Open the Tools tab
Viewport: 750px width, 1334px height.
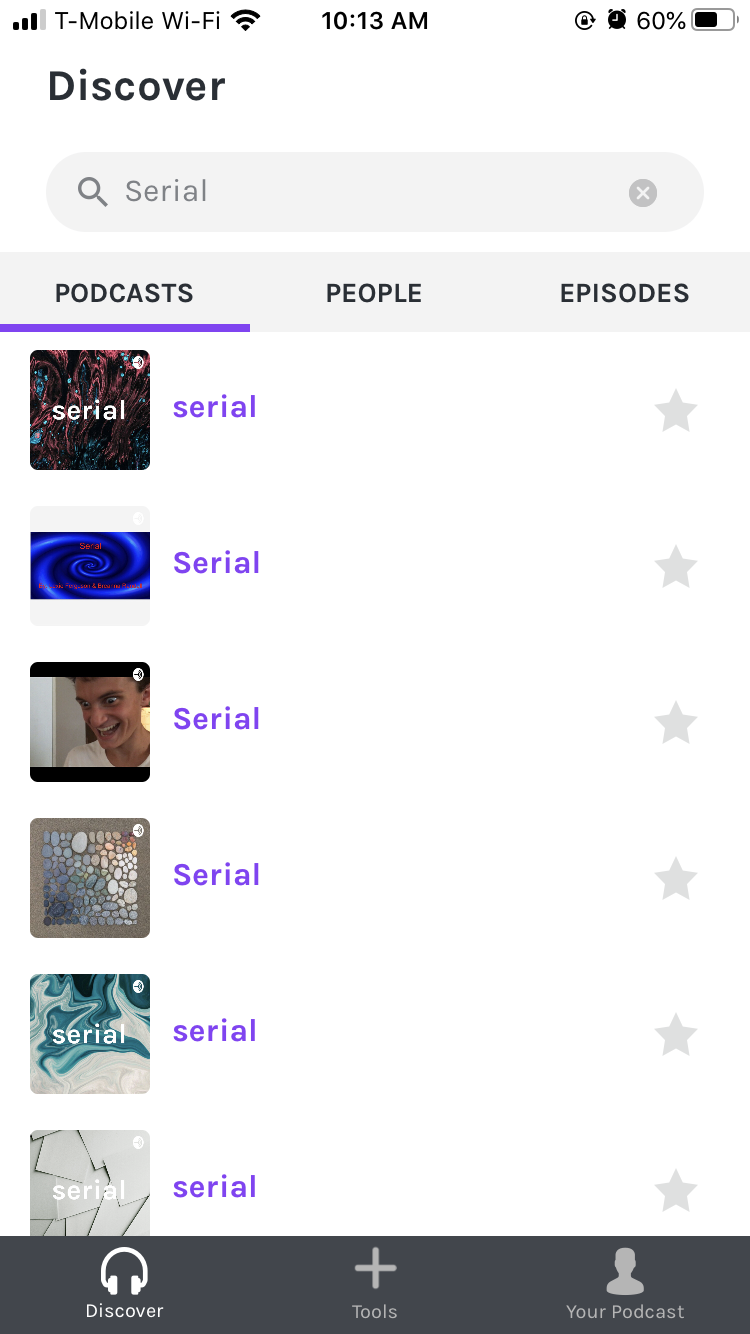point(375,1285)
